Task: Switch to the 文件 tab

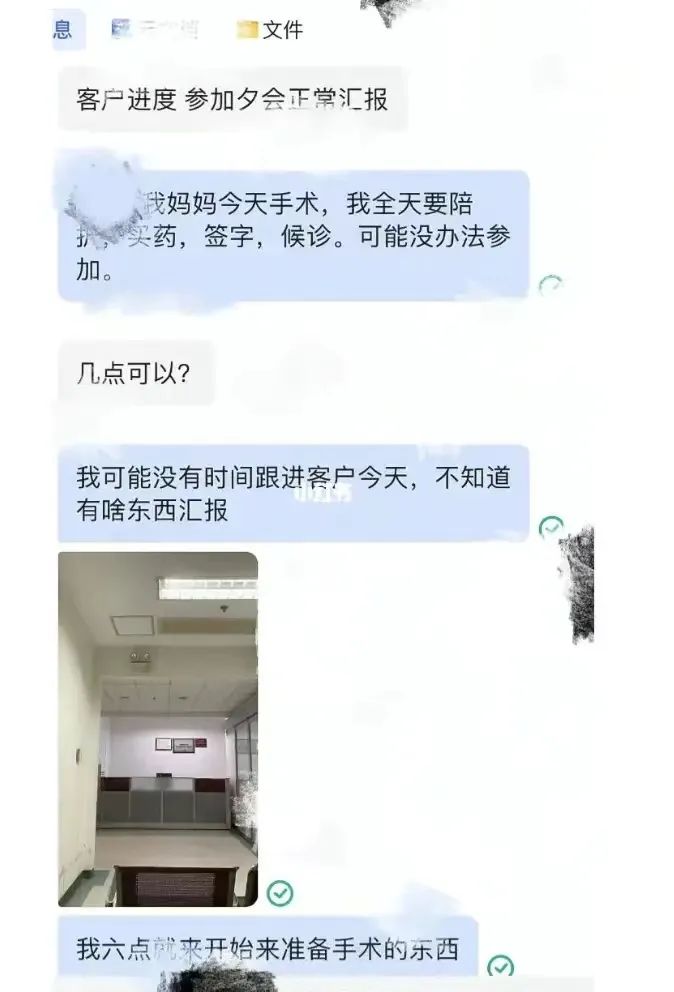Action: [x=271, y=30]
